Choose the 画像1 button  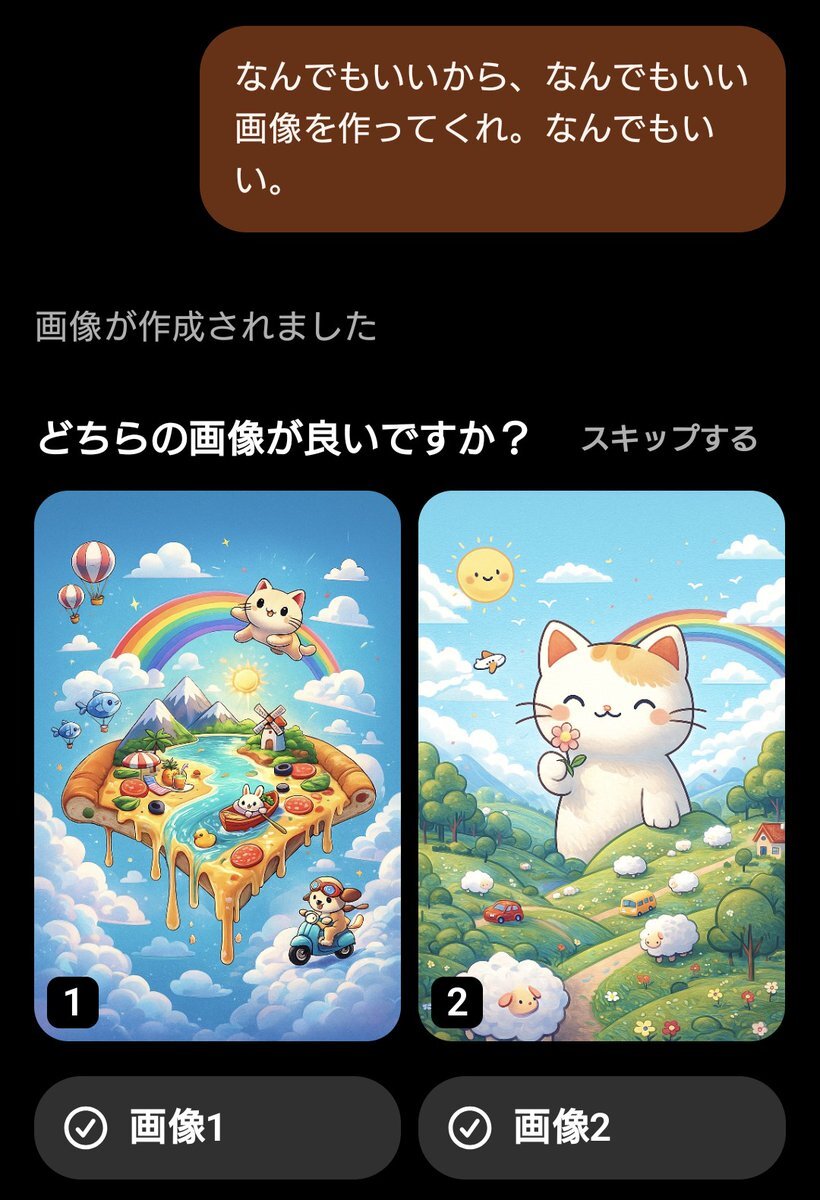[217, 1128]
